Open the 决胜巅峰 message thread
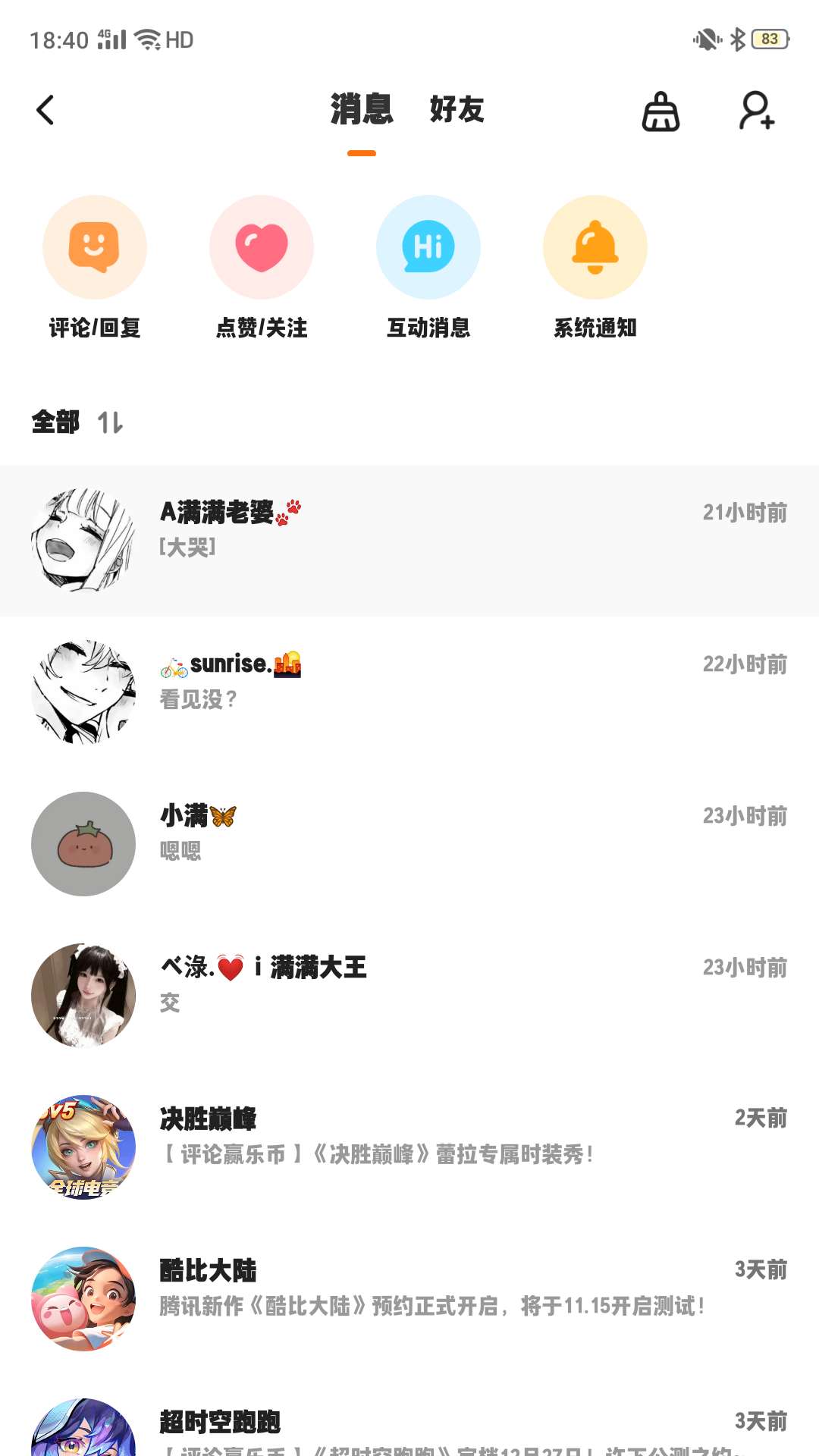The width and height of the screenshot is (819, 1456). 409,1147
